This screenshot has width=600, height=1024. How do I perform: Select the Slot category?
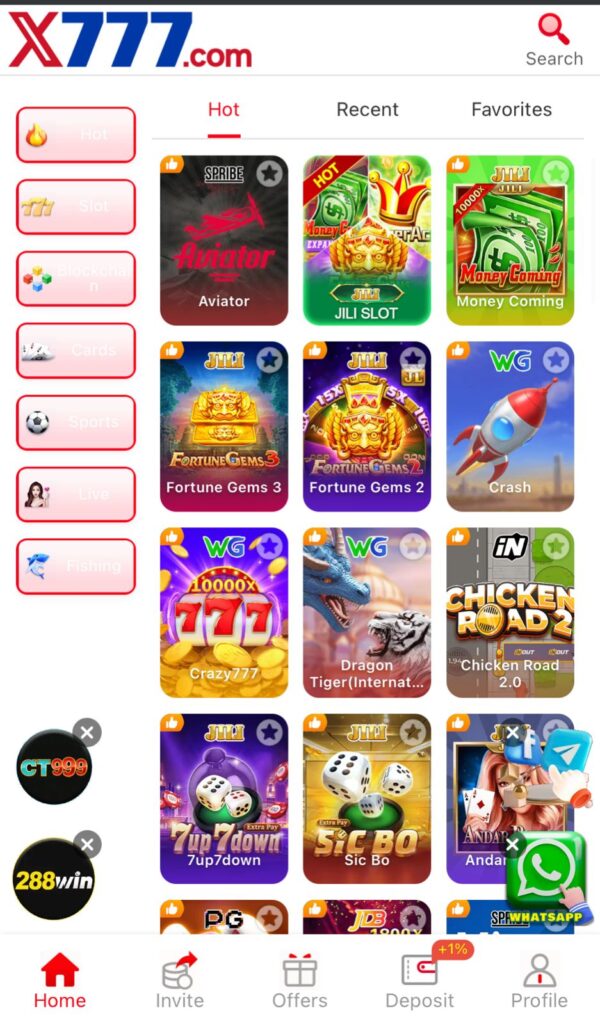point(76,207)
